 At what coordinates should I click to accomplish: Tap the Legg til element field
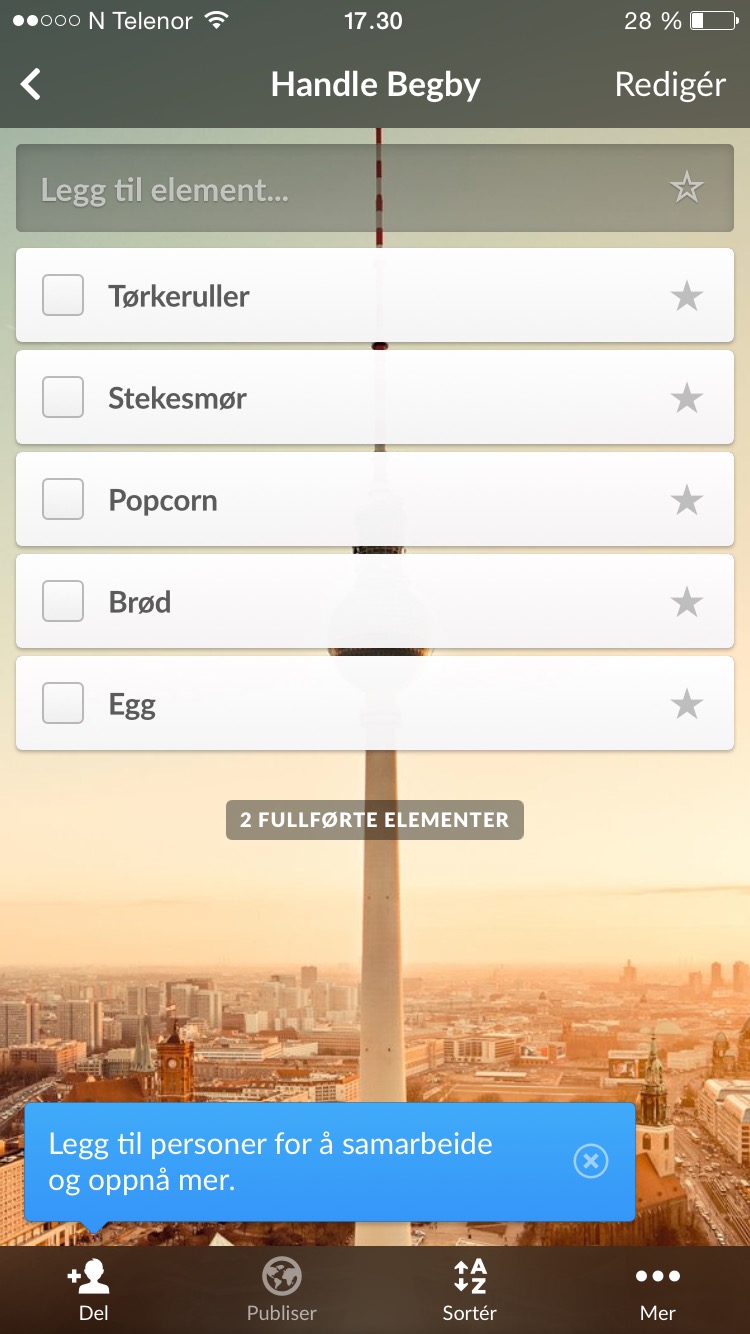pyautogui.click(x=340, y=189)
